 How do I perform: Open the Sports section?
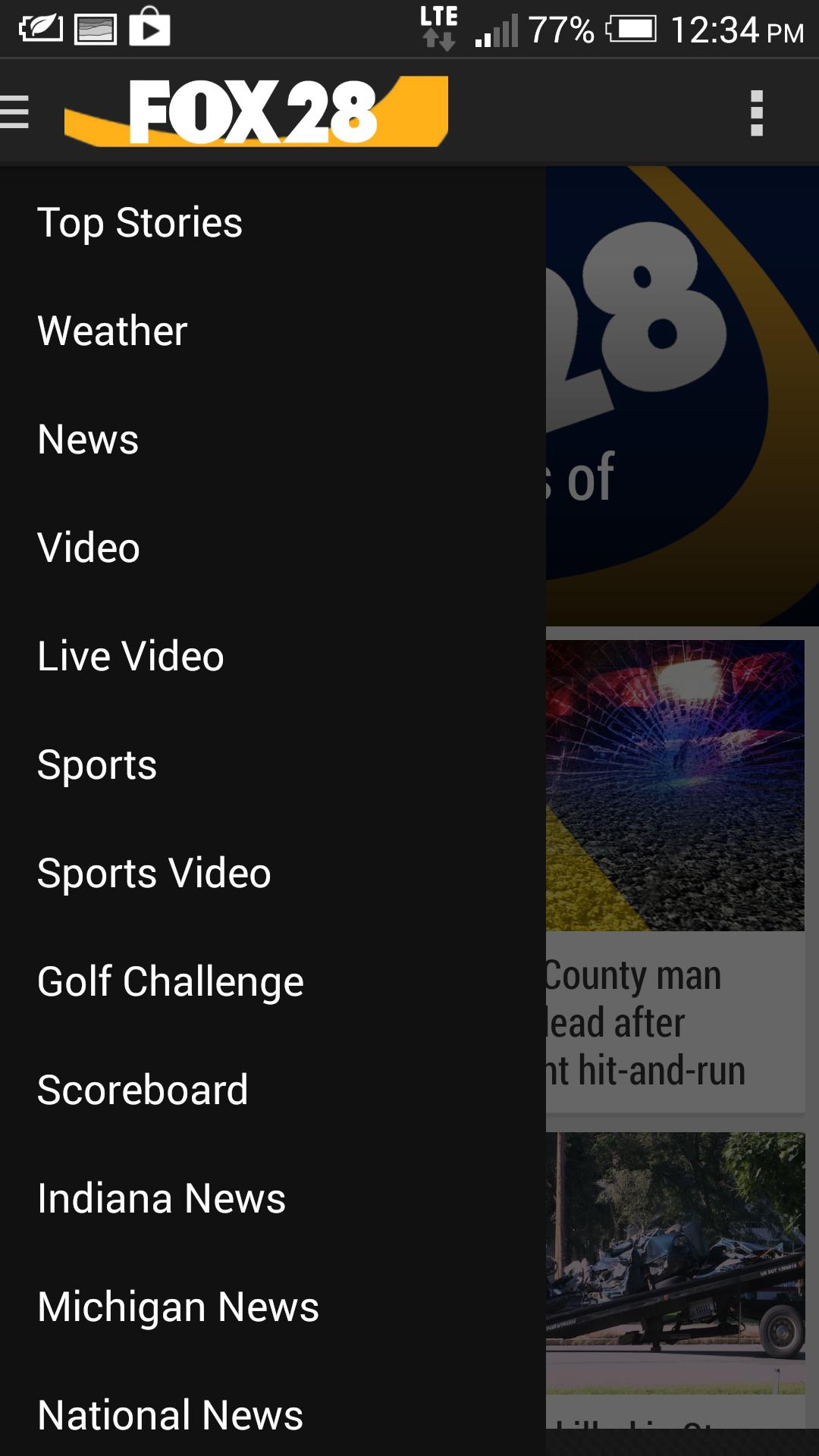97,764
